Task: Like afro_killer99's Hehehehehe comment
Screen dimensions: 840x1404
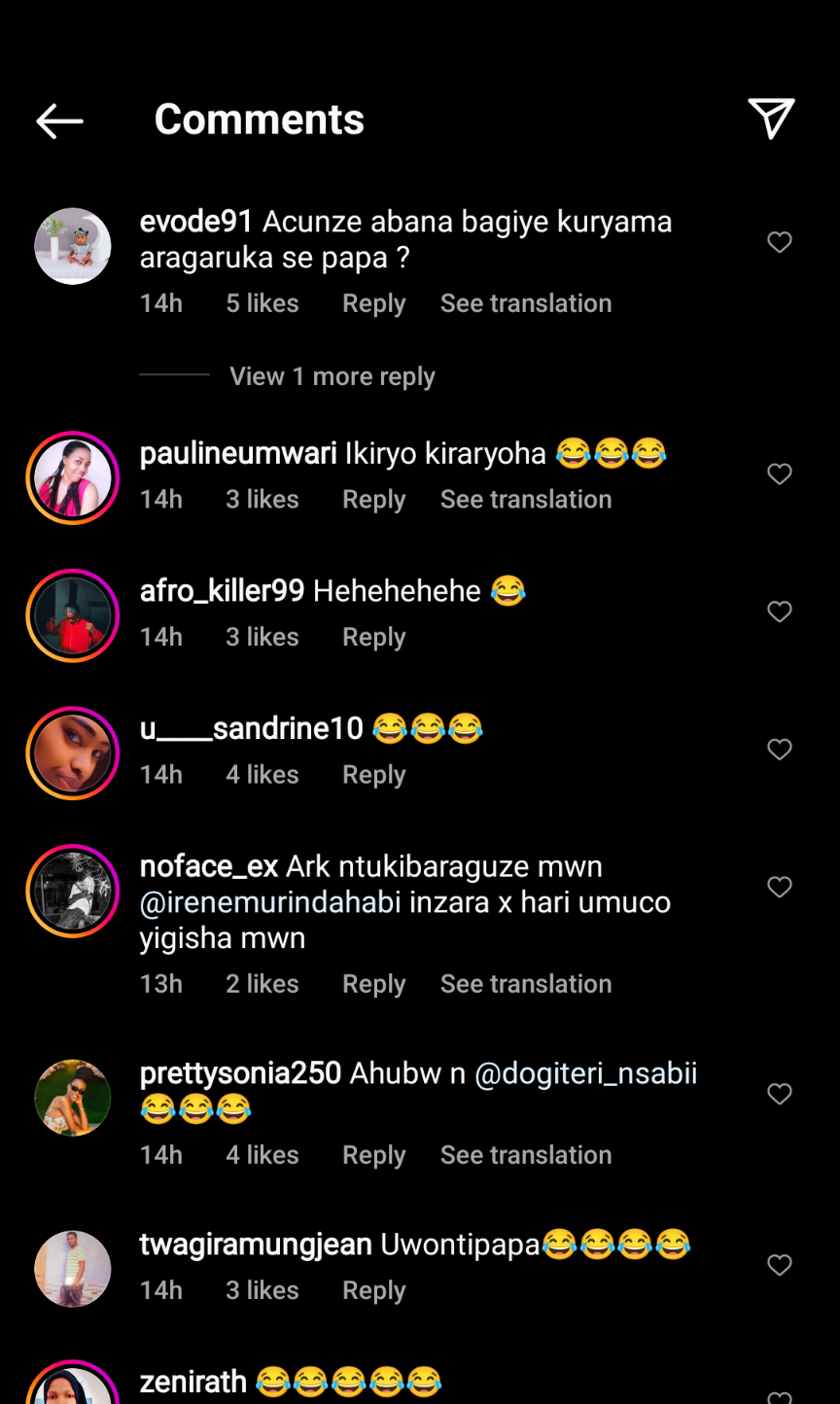Action: [x=780, y=612]
